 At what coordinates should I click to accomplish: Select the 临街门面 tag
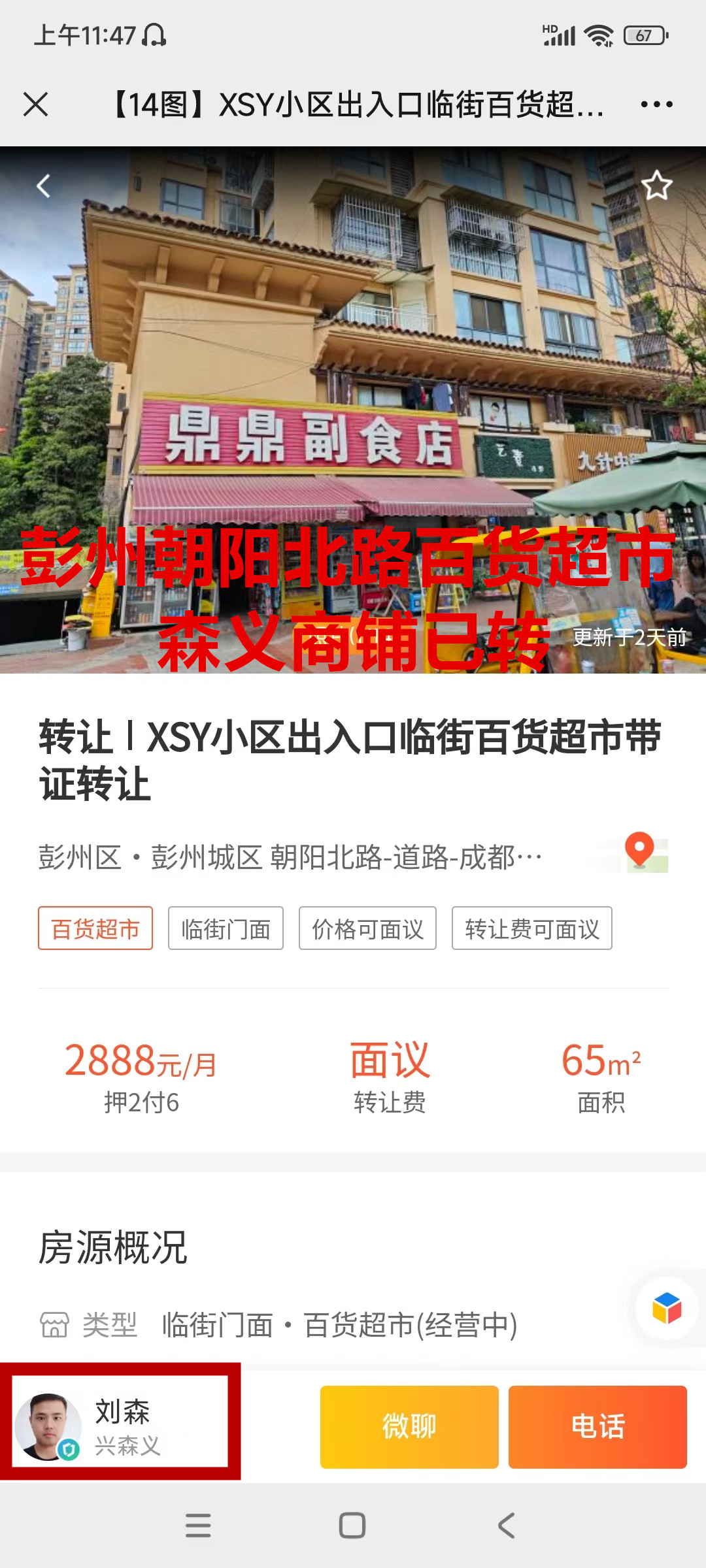tap(226, 928)
